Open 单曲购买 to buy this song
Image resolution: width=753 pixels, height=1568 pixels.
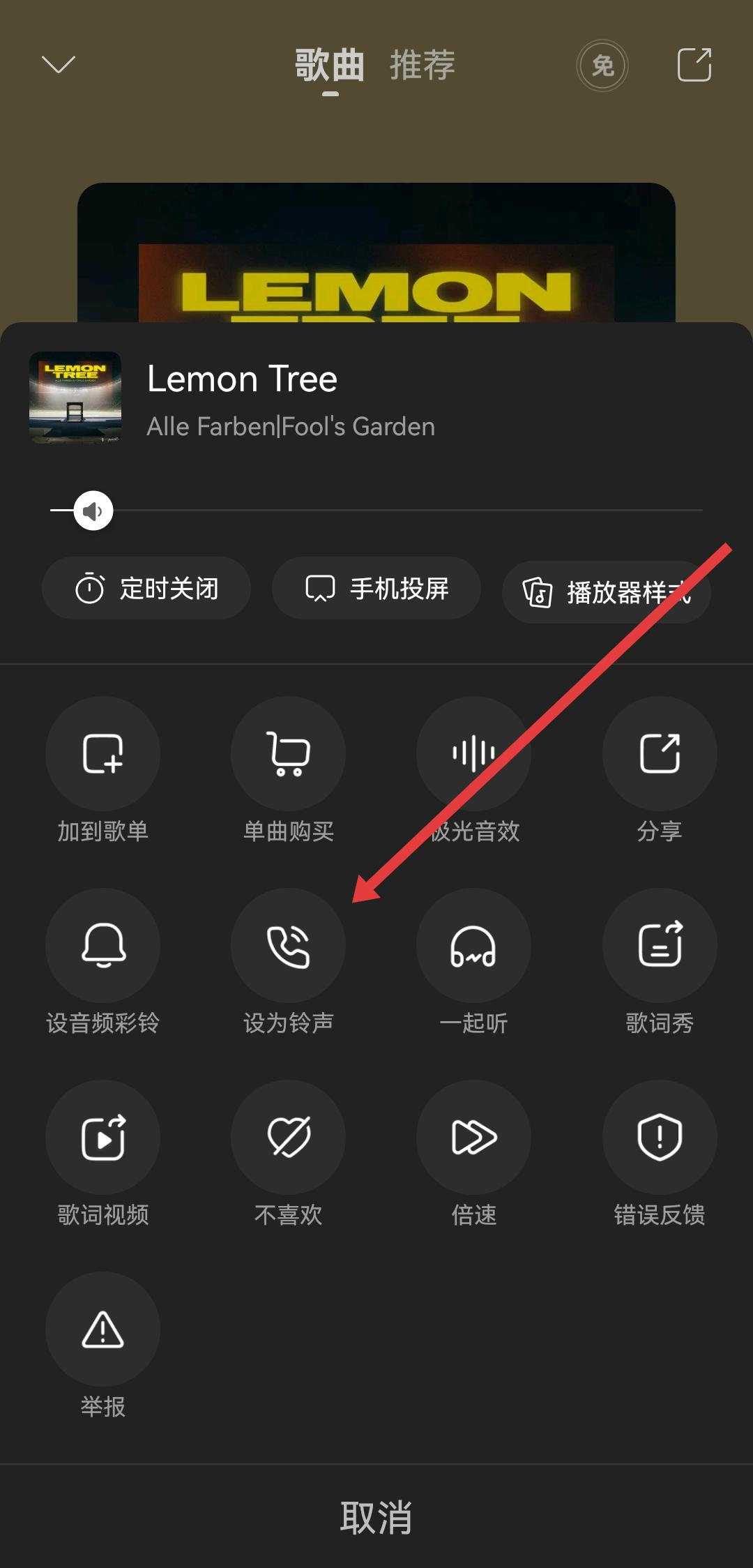coord(288,754)
